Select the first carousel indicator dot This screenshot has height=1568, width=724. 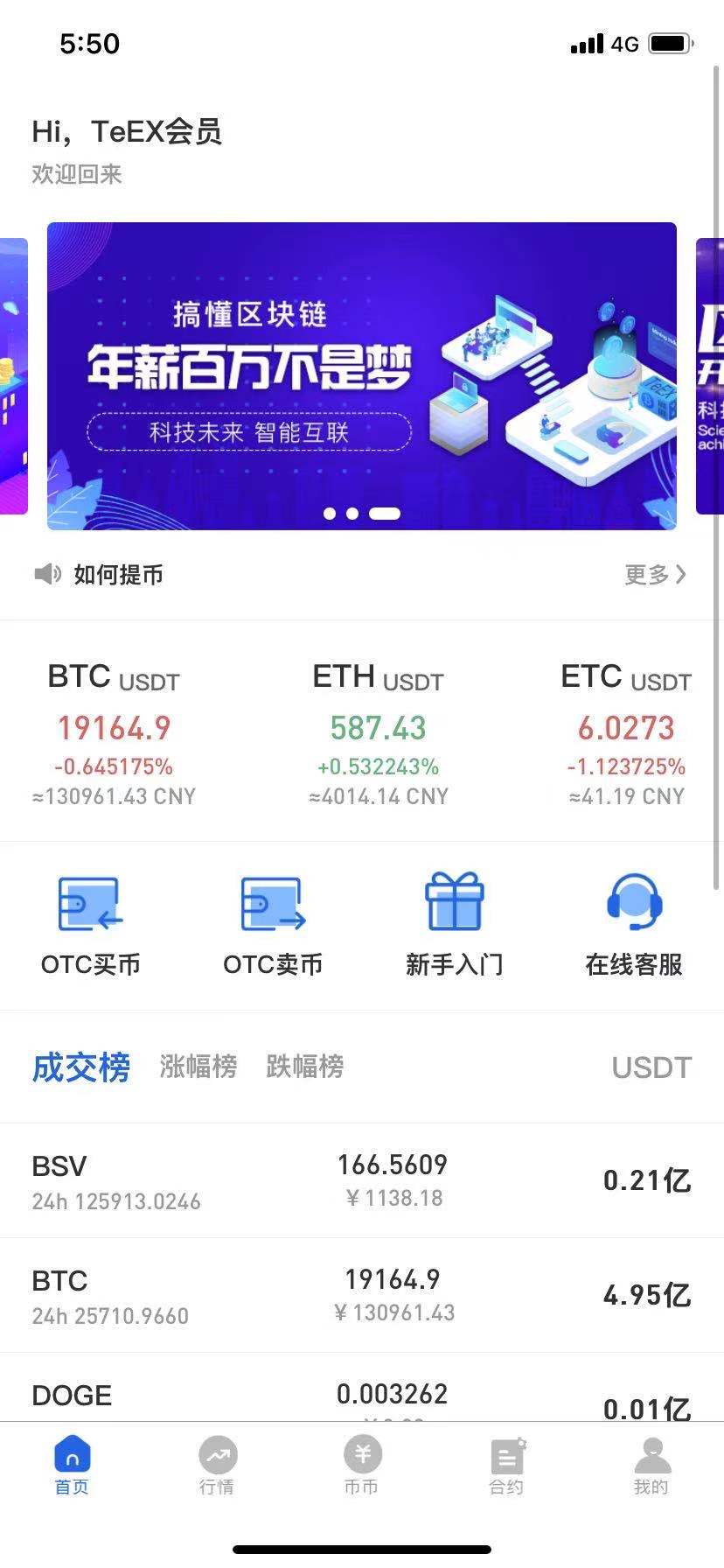tap(331, 514)
